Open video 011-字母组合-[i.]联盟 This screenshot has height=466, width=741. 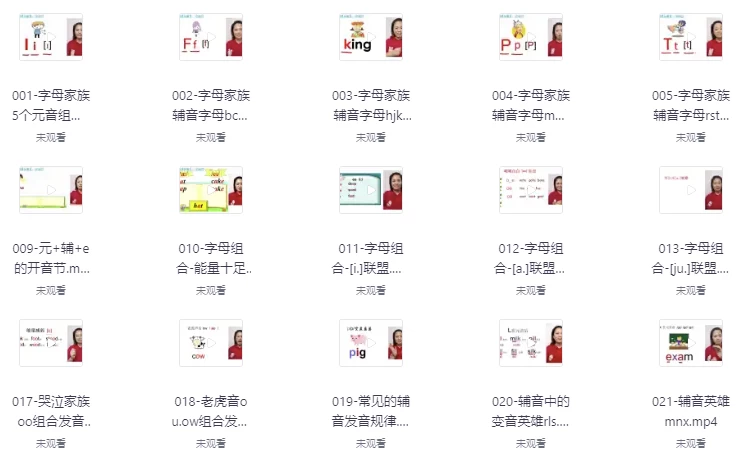click(371, 190)
